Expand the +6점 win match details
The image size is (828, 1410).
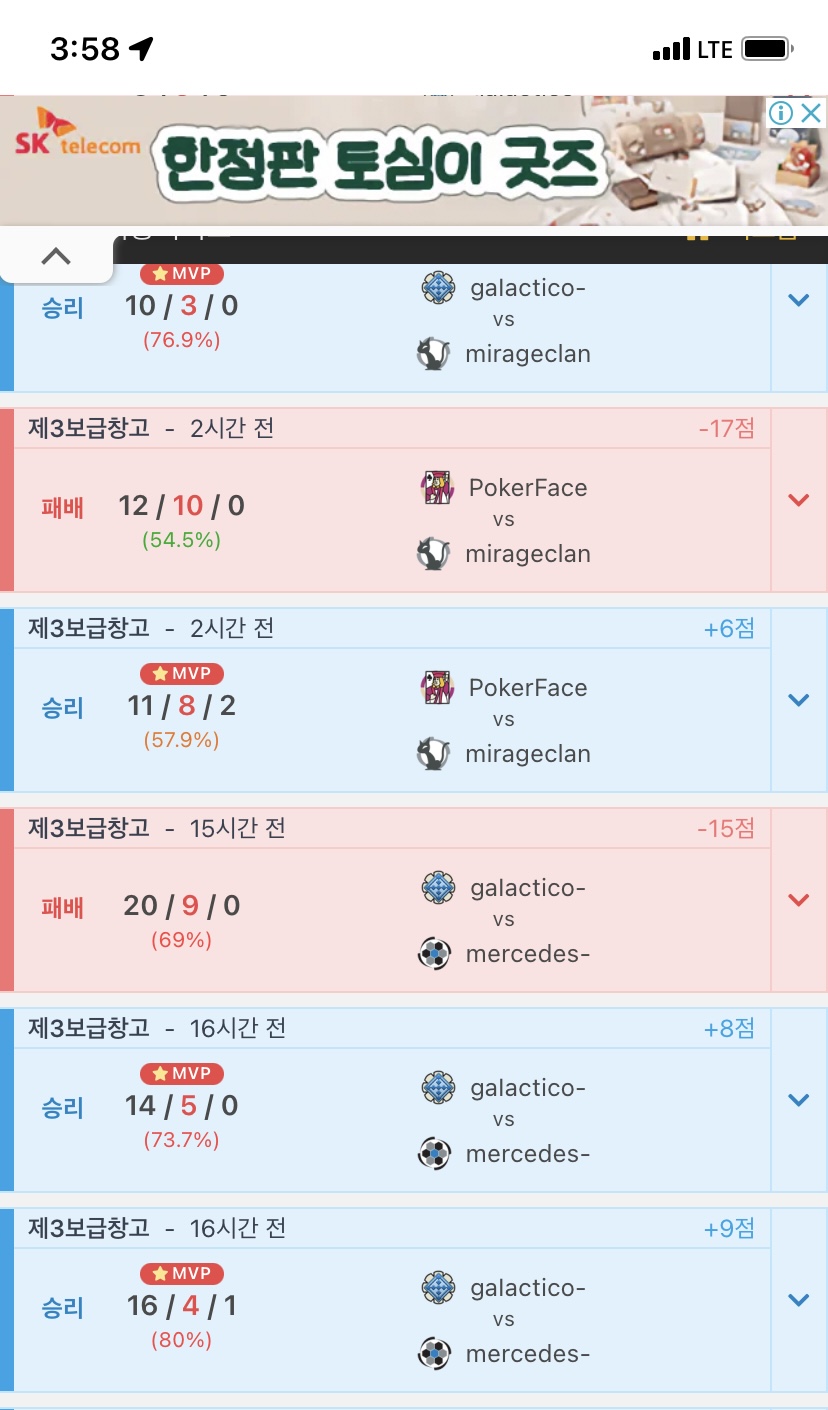tap(798, 700)
